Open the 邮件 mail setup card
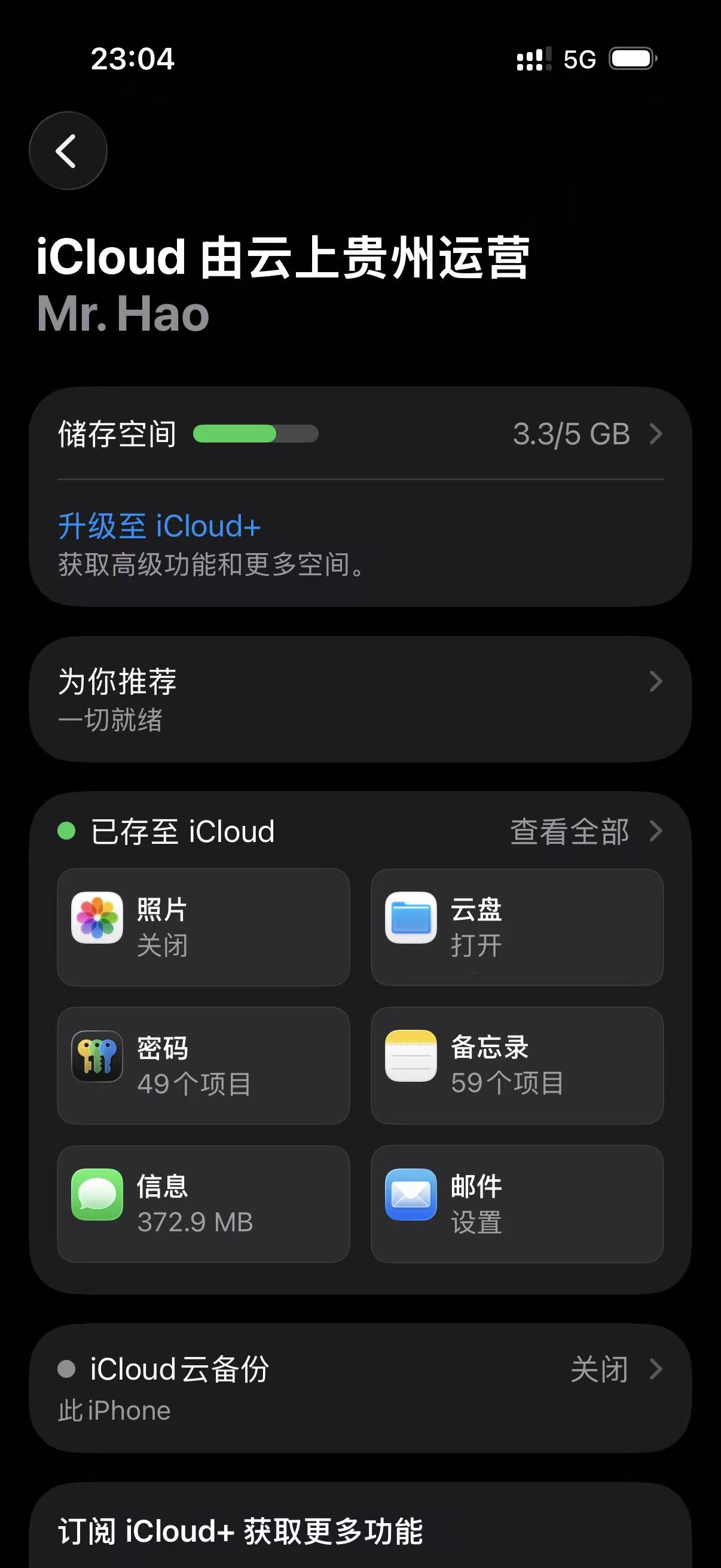 (517, 1203)
